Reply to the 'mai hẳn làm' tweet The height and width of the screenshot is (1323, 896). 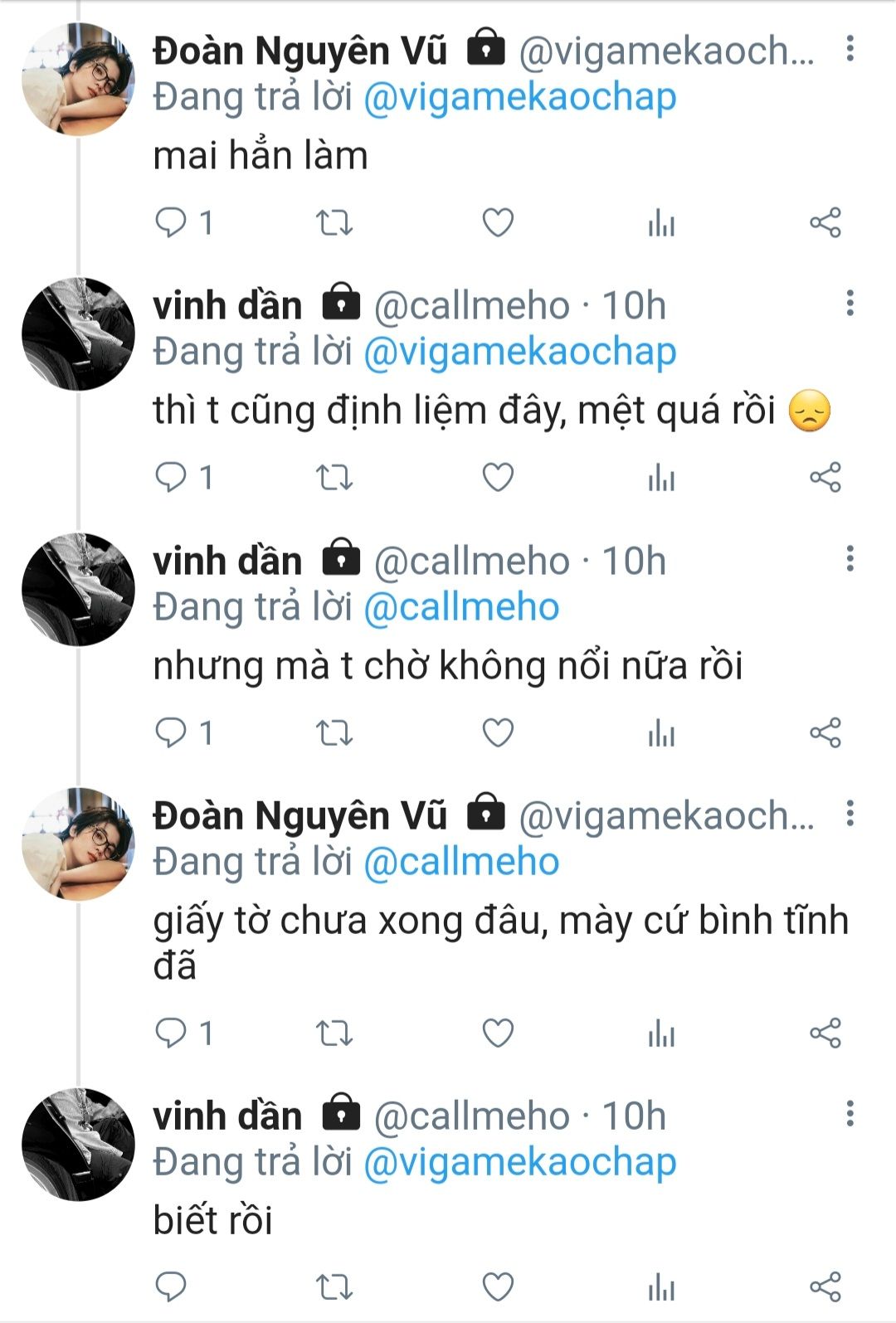pyautogui.click(x=172, y=222)
